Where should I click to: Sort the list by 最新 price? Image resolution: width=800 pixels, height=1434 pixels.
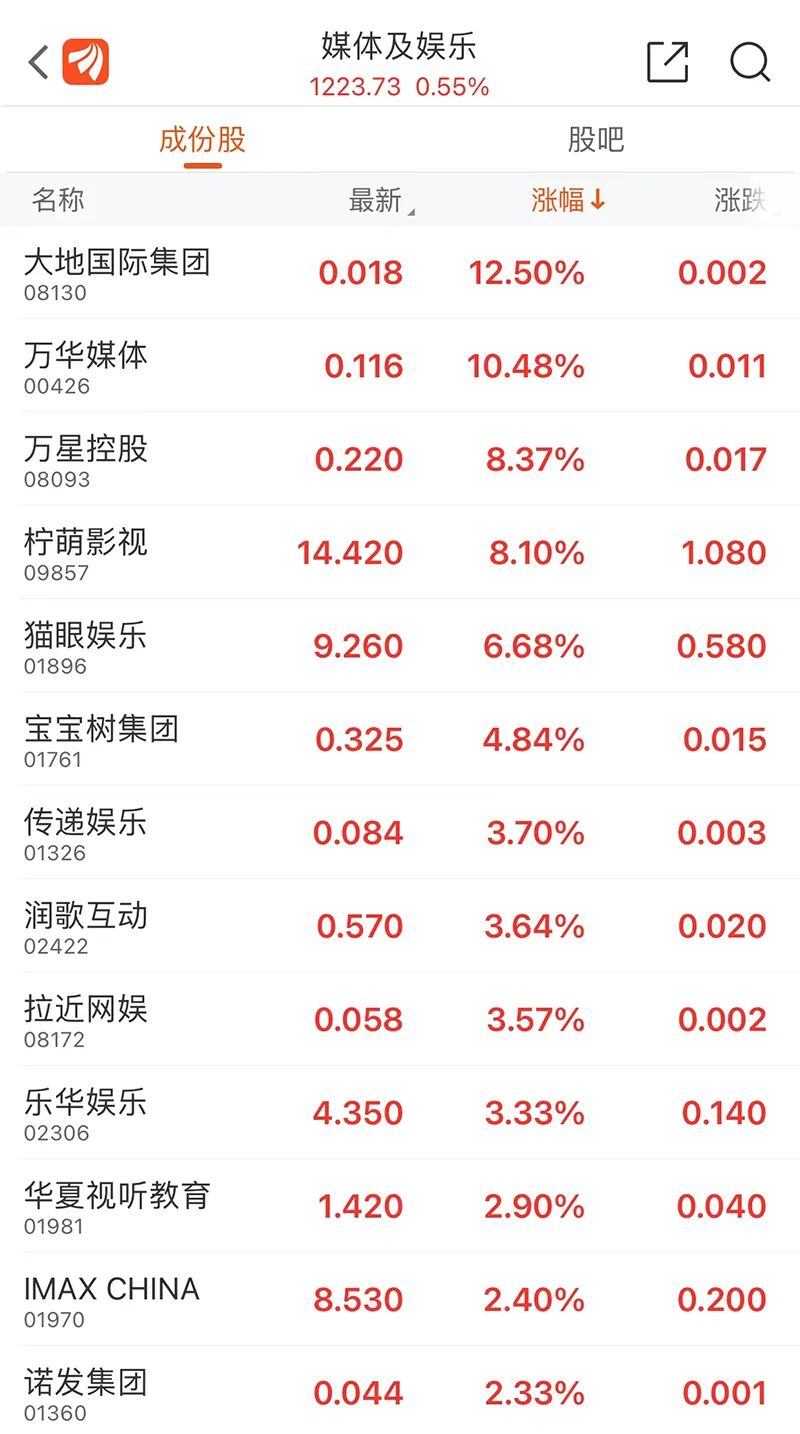(377, 200)
